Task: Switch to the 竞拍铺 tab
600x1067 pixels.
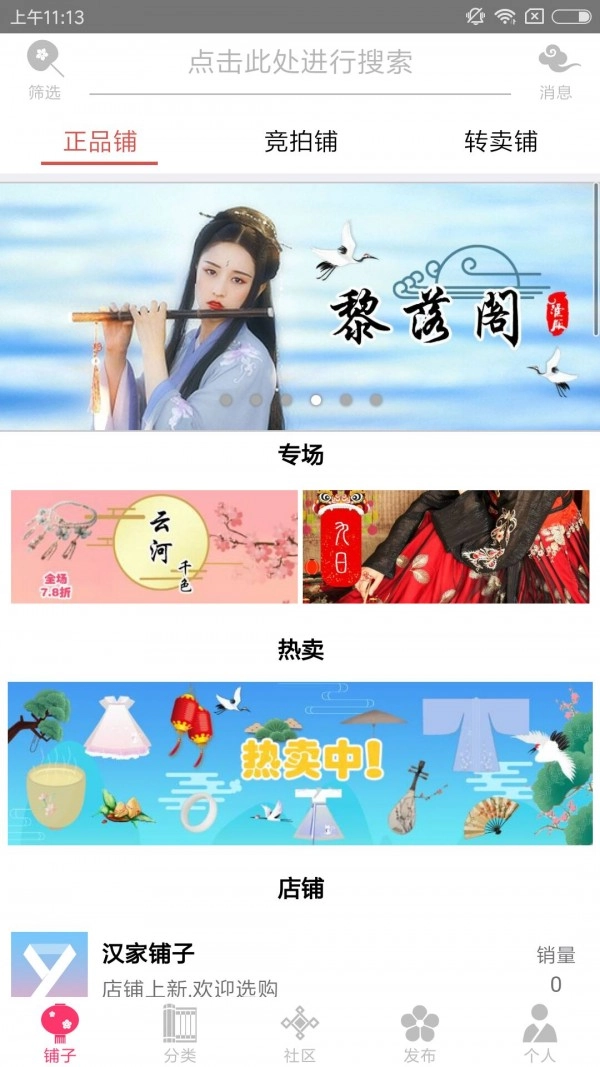Action: click(300, 141)
